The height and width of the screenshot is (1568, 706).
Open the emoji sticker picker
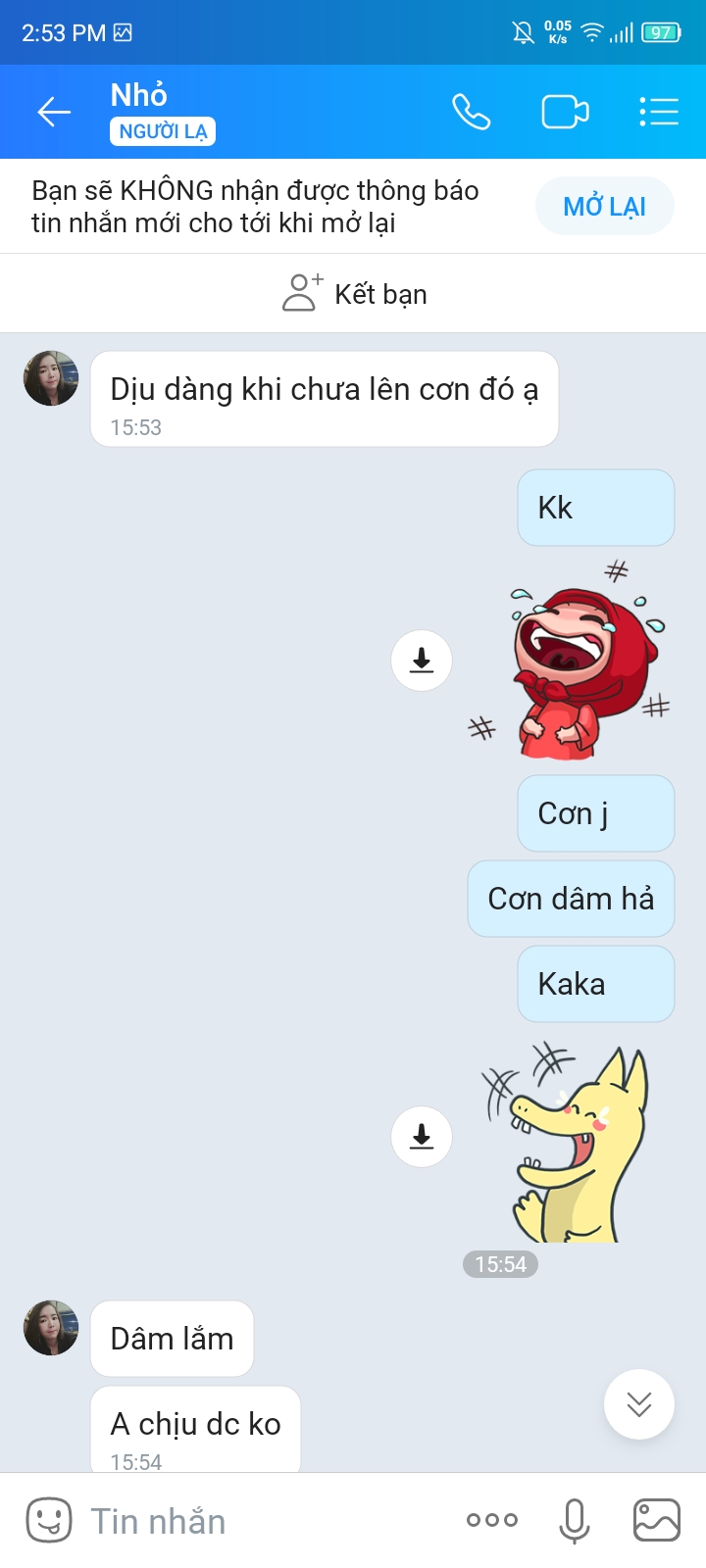click(x=48, y=1521)
